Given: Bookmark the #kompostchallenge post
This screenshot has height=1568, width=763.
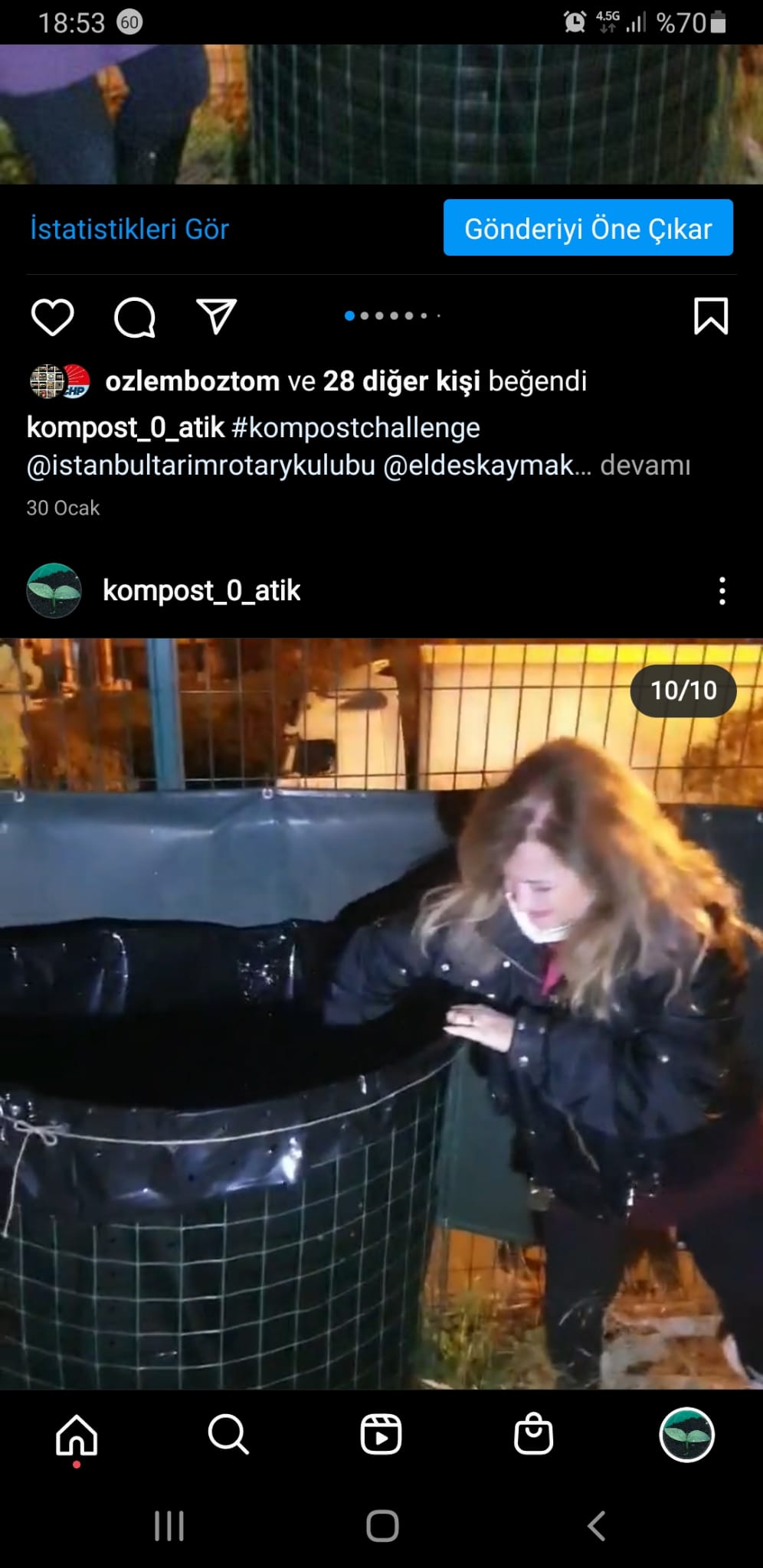Looking at the screenshot, I should pyautogui.click(x=710, y=316).
